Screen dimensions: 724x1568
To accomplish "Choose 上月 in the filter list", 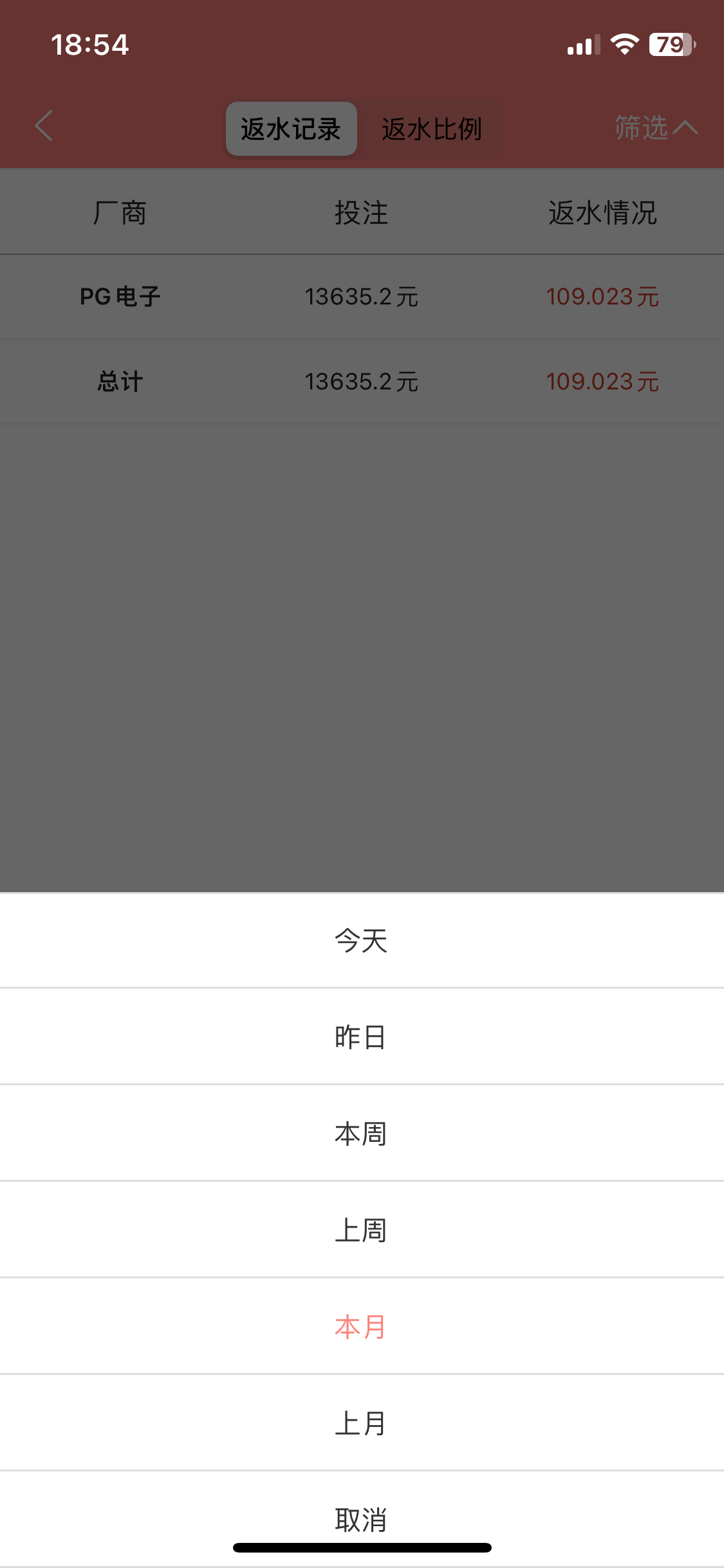I will point(362,1423).
